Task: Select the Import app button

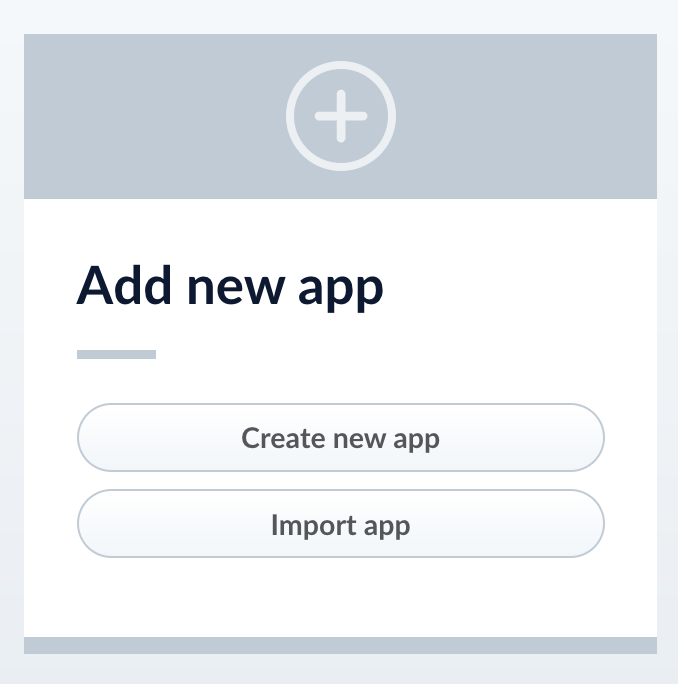Action: 340,524
